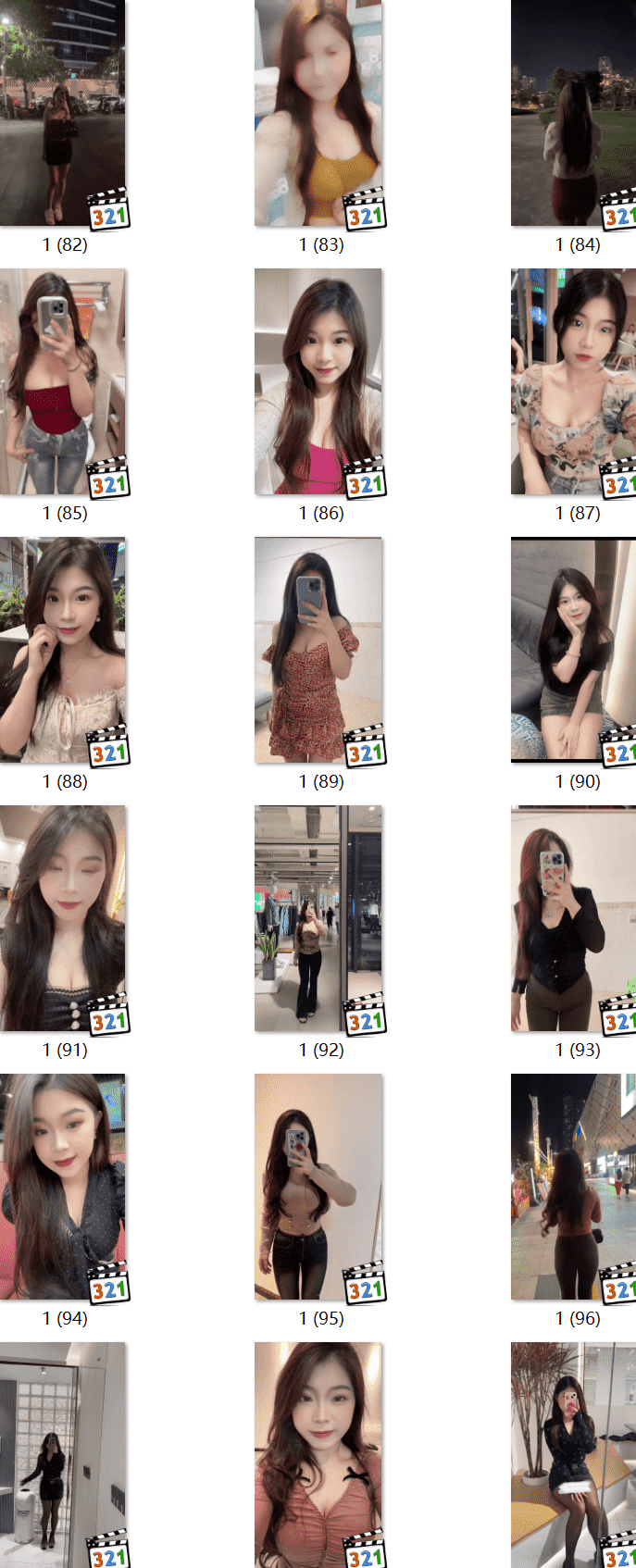Image resolution: width=636 pixels, height=1568 pixels.
Task: Play the video named 1 (85)
Action: pyautogui.click(x=62, y=381)
